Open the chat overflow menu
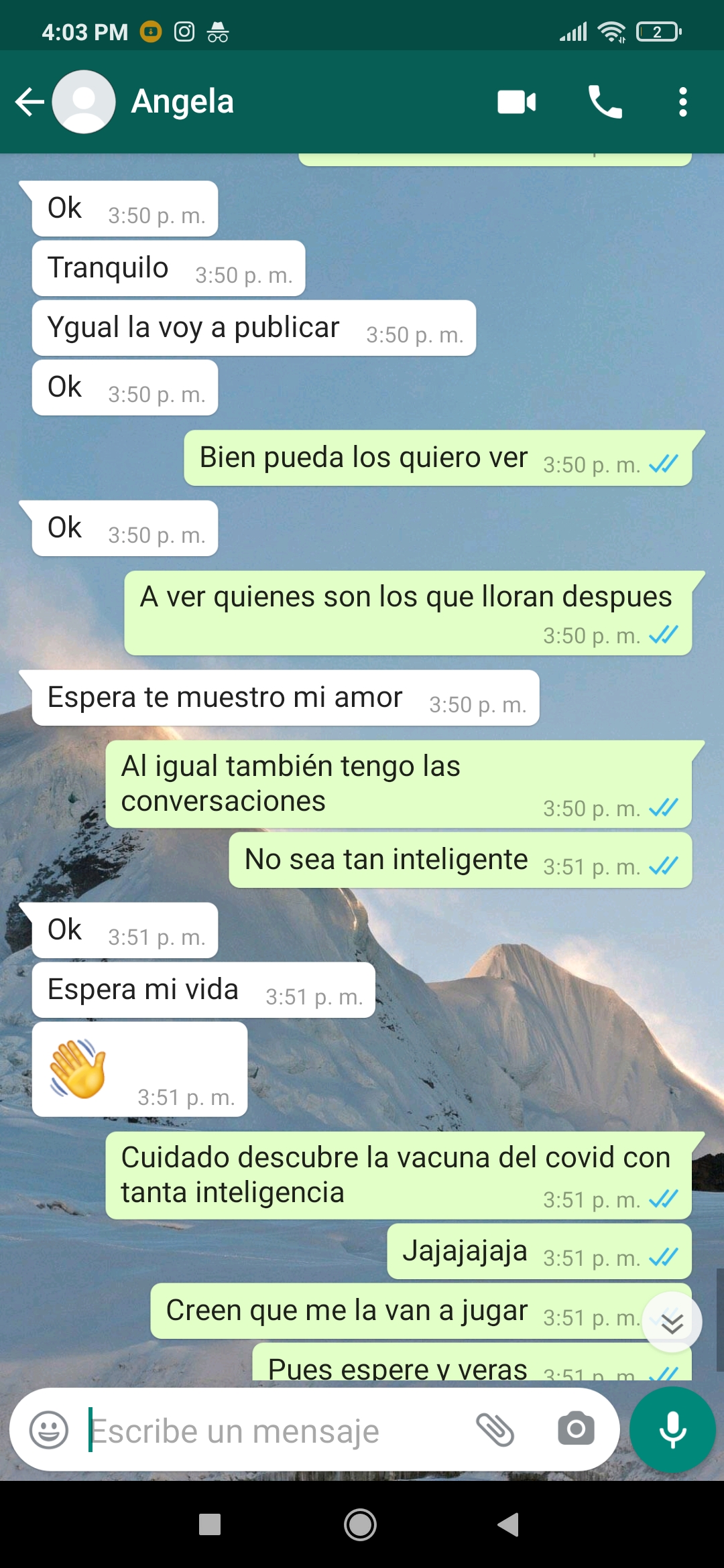Screen dimensions: 724x1568 tap(682, 102)
